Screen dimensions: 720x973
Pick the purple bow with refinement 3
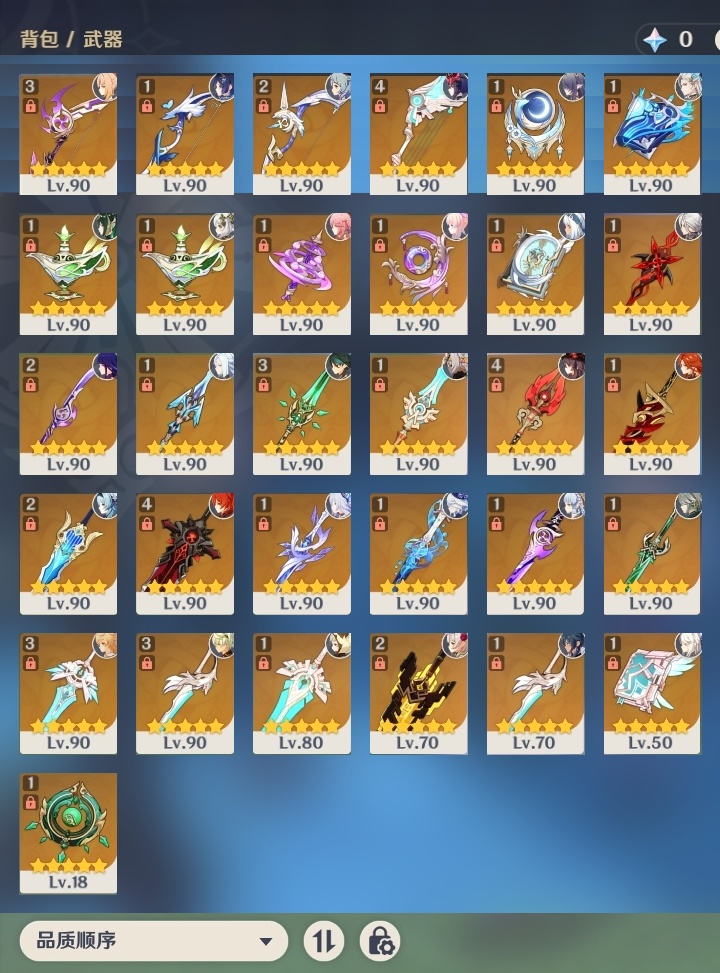click(68, 133)
